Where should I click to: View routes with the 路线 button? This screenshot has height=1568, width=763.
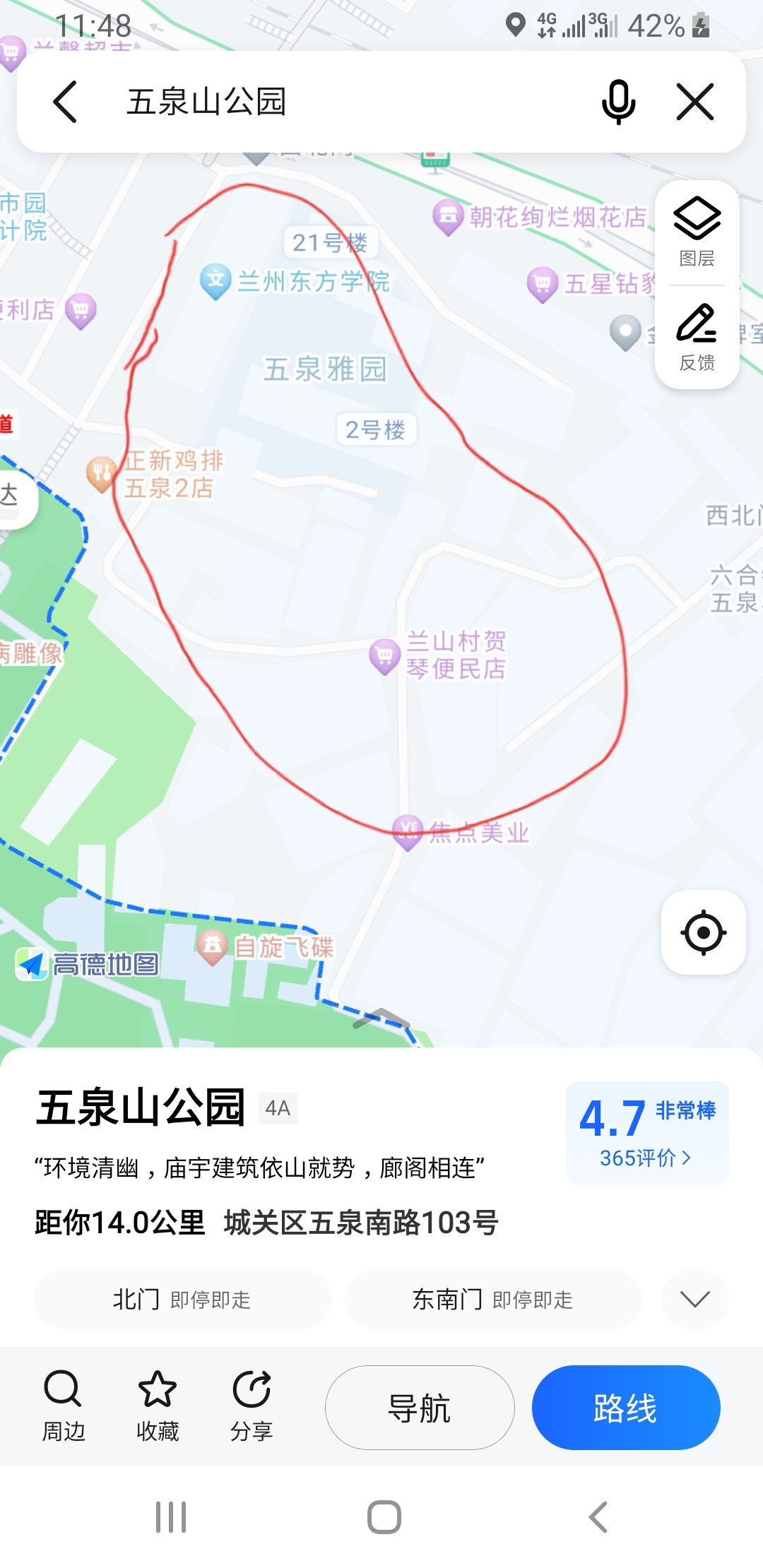[625, 1408]
